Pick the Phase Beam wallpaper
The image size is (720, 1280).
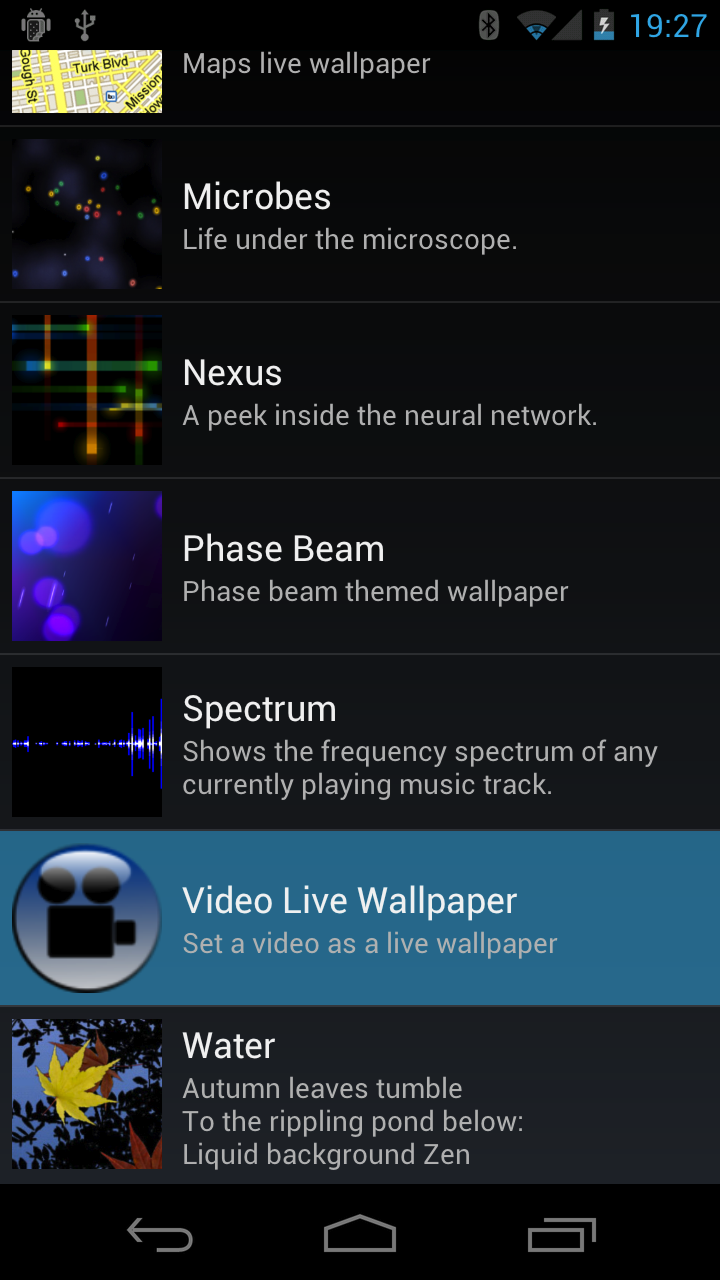pos(360,567)
